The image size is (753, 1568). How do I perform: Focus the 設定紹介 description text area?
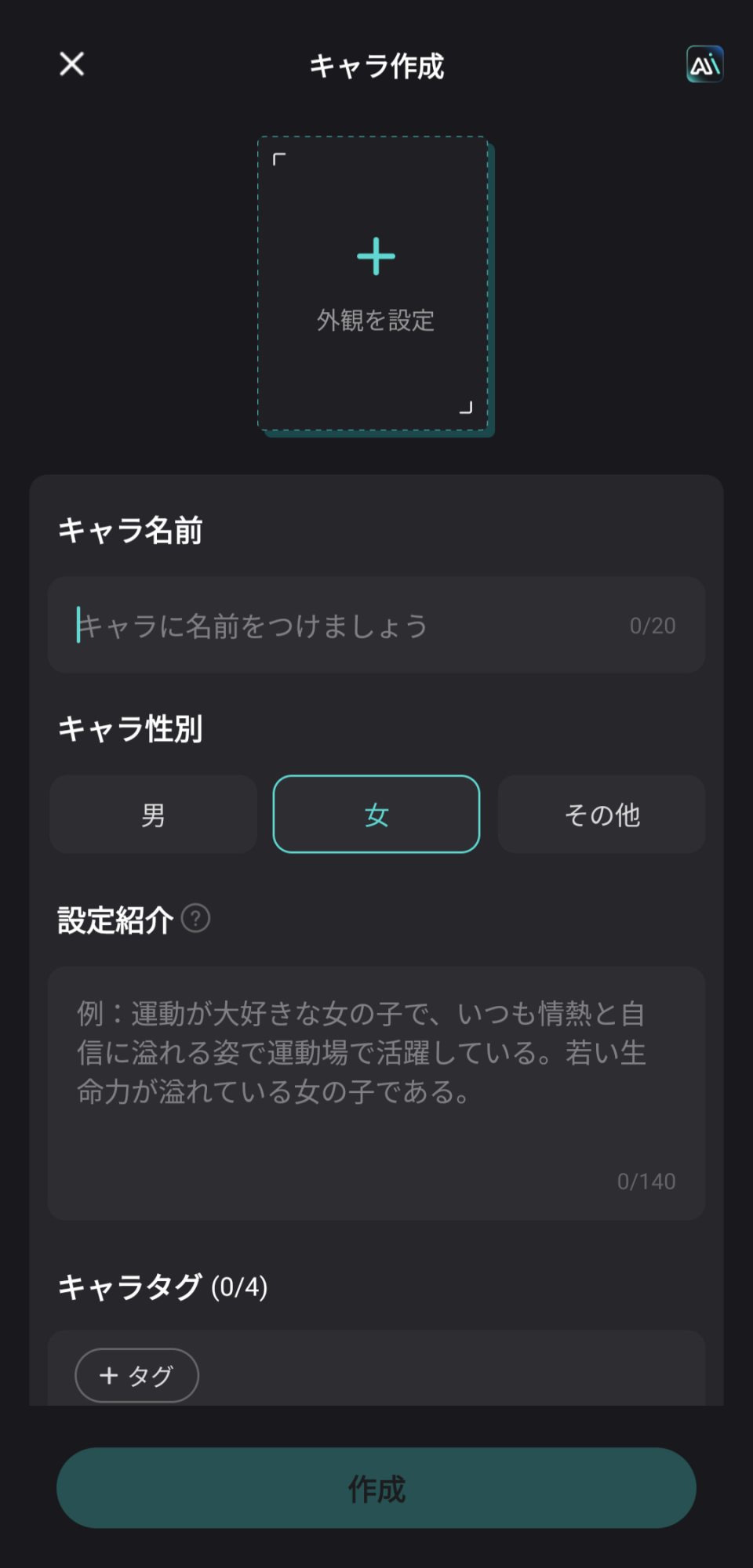376,1092
